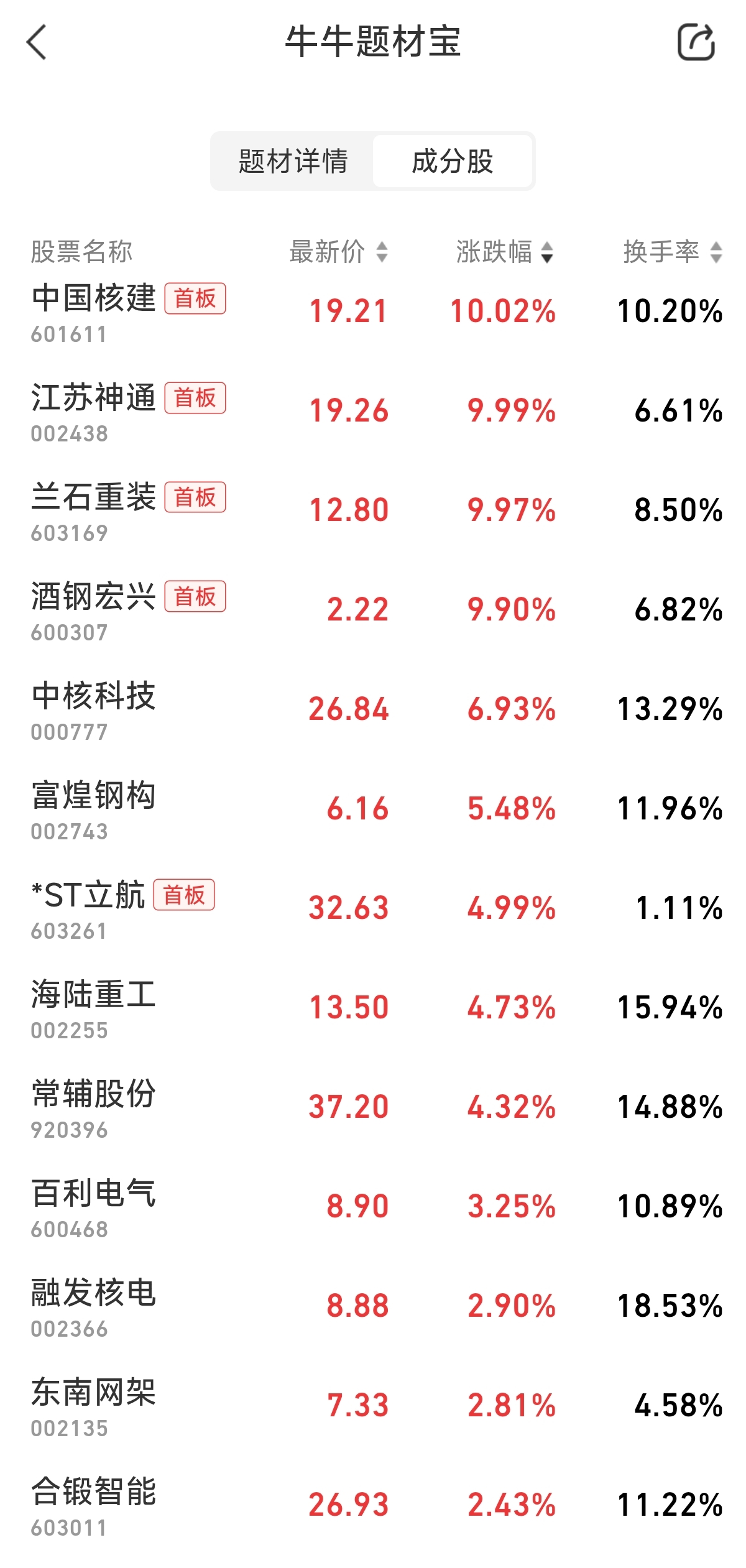746x1568 pixels.
Task: Open 中国核建 601611 stock details
Action: pyautogui.click(x=93, y=312)
